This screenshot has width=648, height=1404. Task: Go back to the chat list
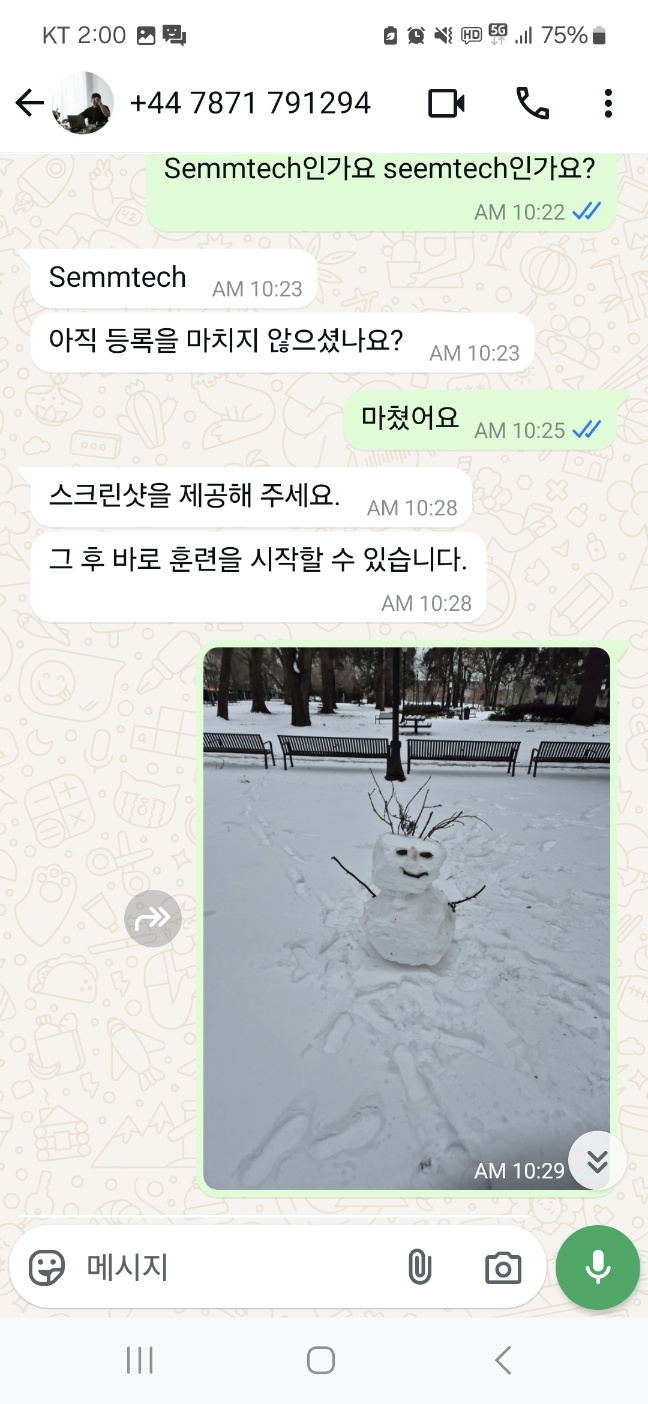click(x=30, y=103)
